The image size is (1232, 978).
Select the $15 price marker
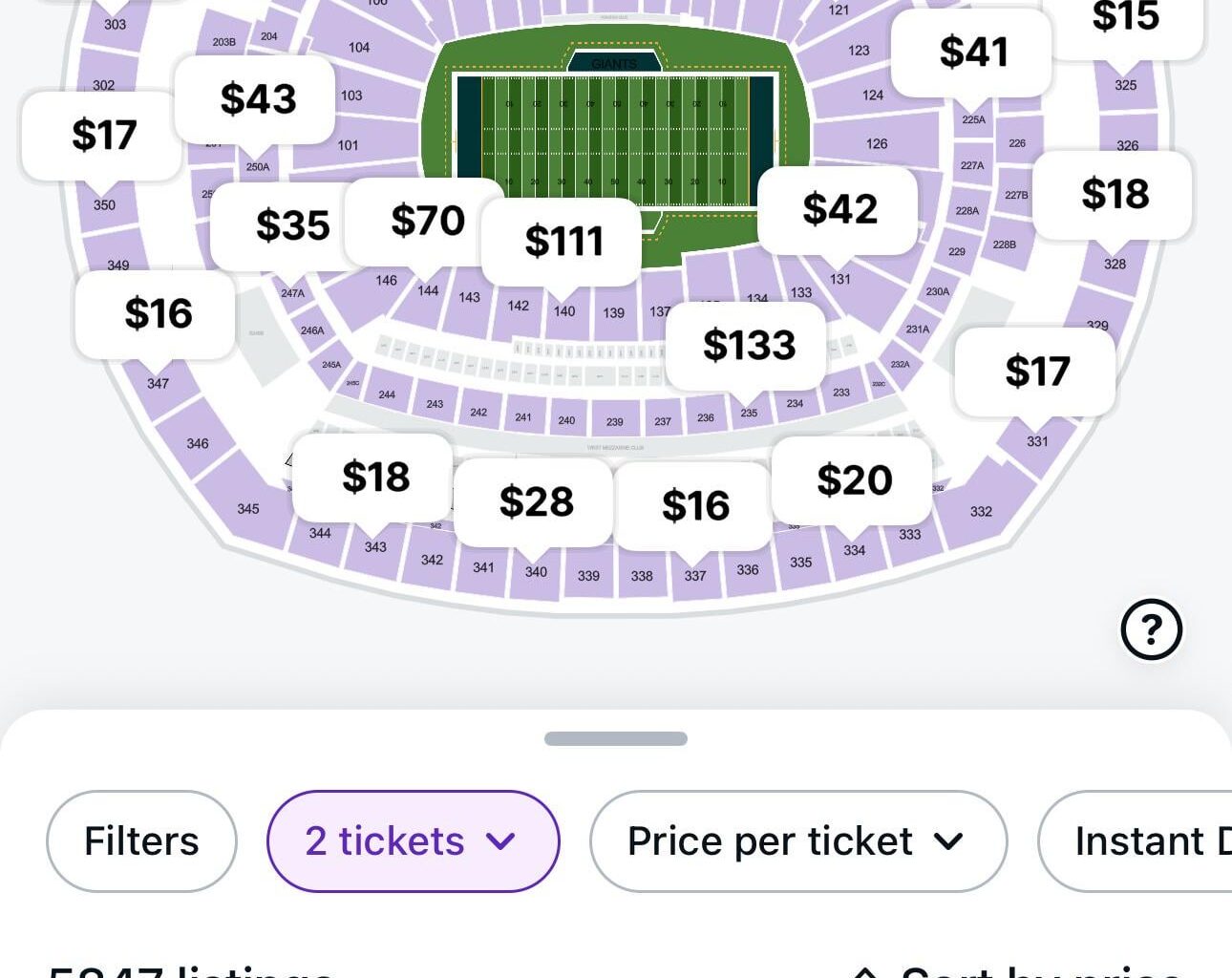(x=1125, y=19)
